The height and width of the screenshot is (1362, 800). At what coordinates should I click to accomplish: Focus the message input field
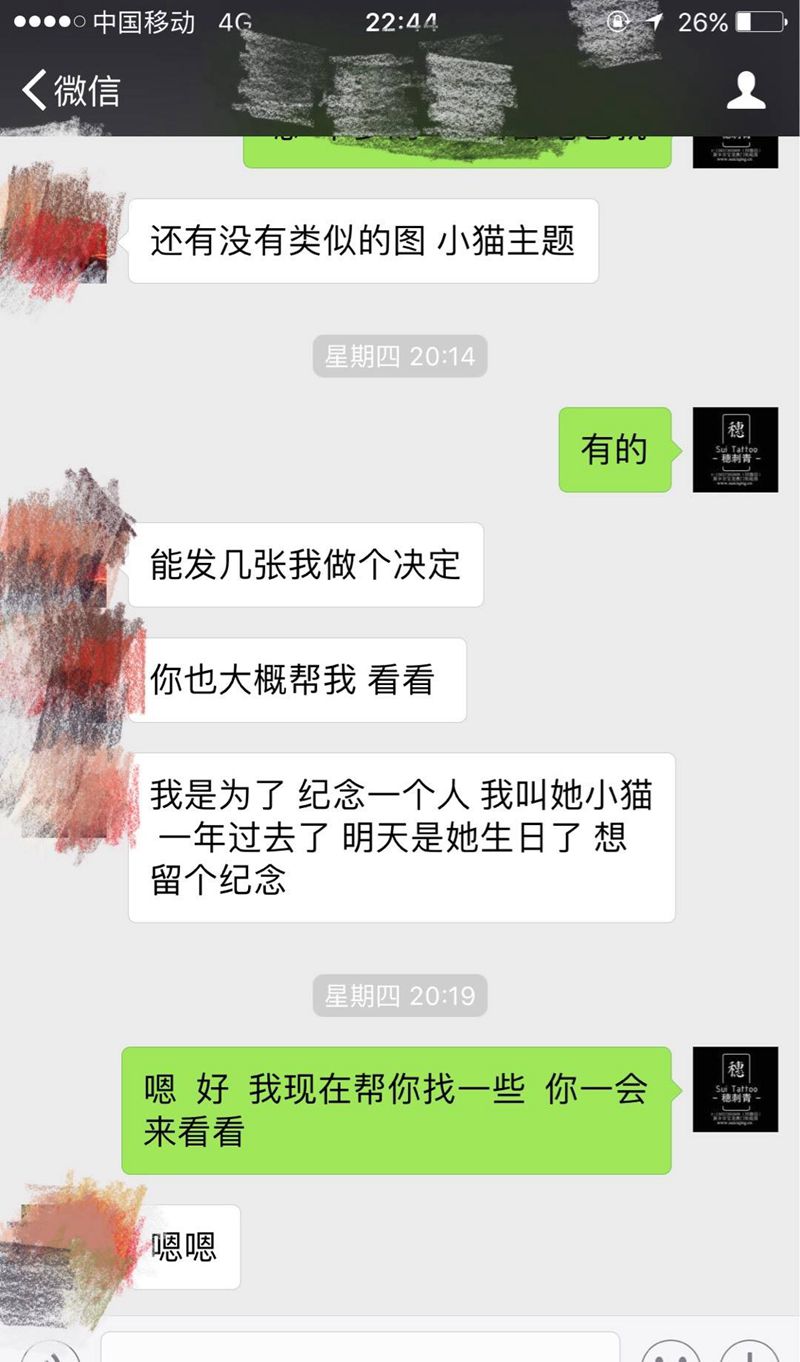360,1347
